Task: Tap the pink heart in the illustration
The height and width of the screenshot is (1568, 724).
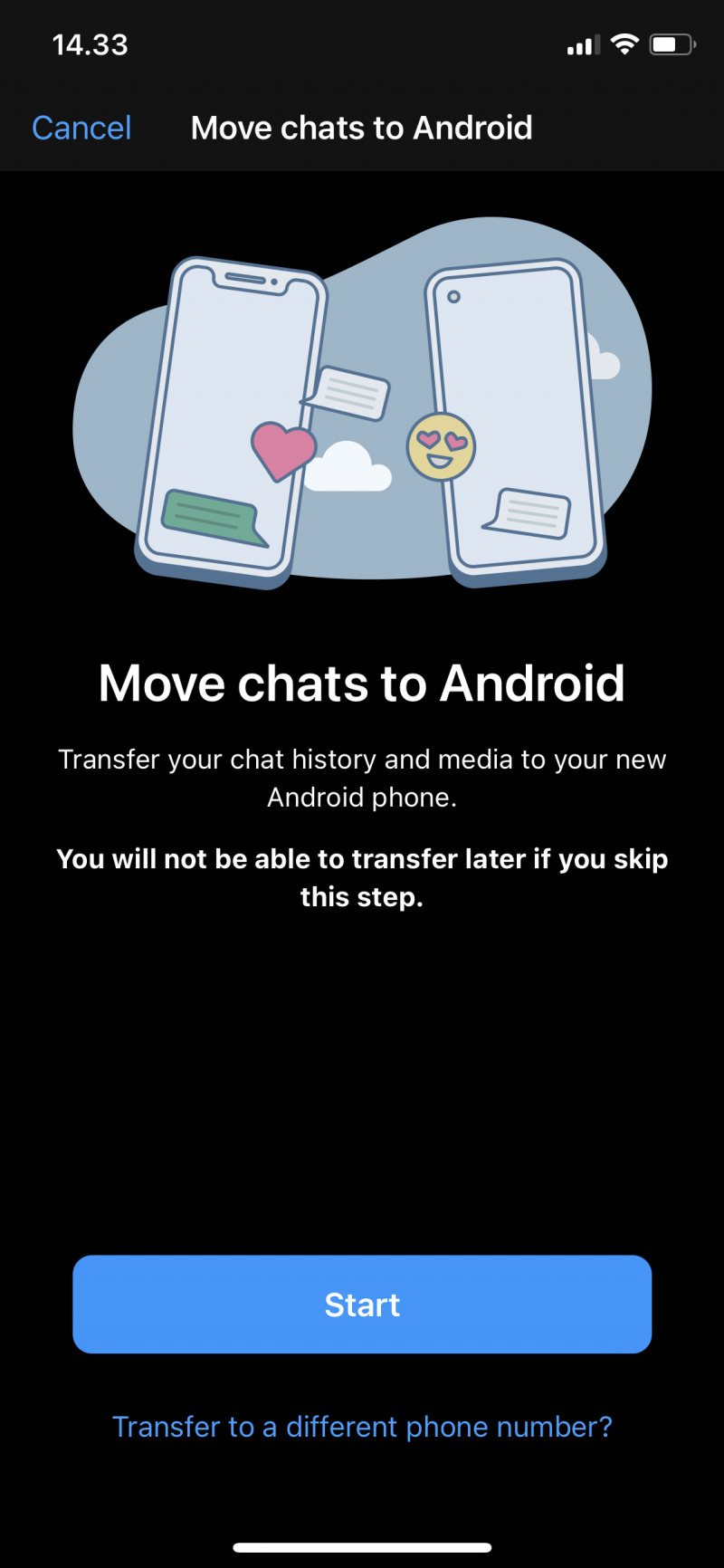Action: (283, 450)
